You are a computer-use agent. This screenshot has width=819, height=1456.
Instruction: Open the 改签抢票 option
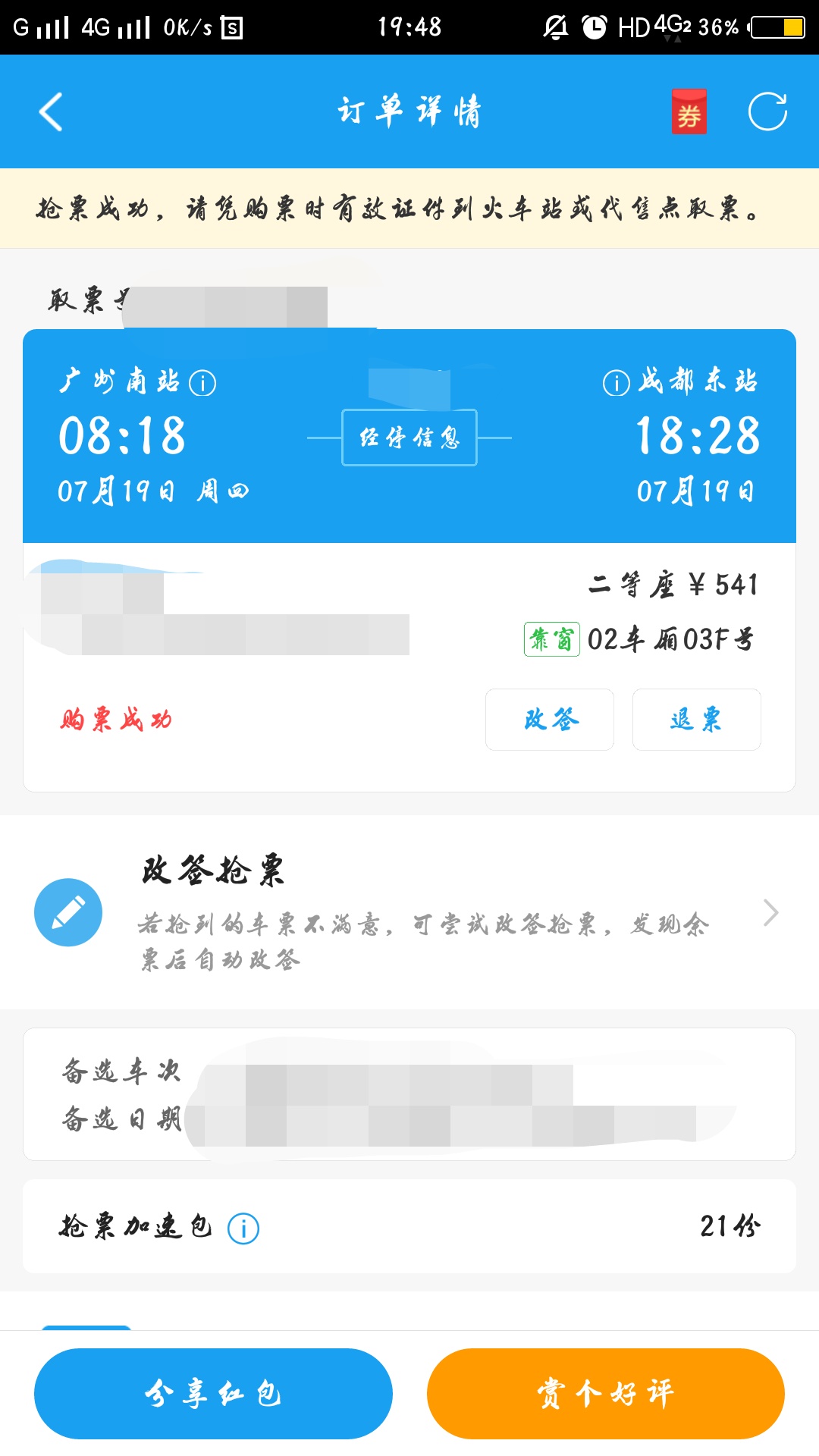click(x=409, y=912)
